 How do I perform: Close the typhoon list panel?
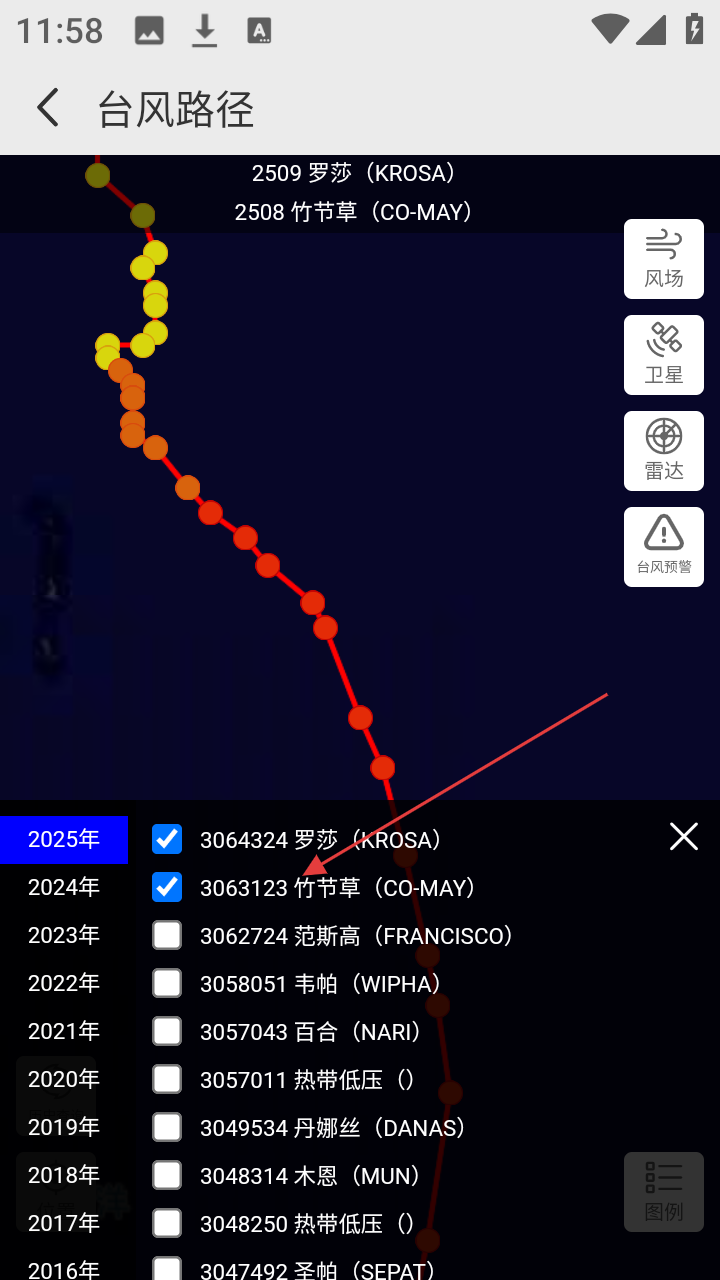(684, 836)
